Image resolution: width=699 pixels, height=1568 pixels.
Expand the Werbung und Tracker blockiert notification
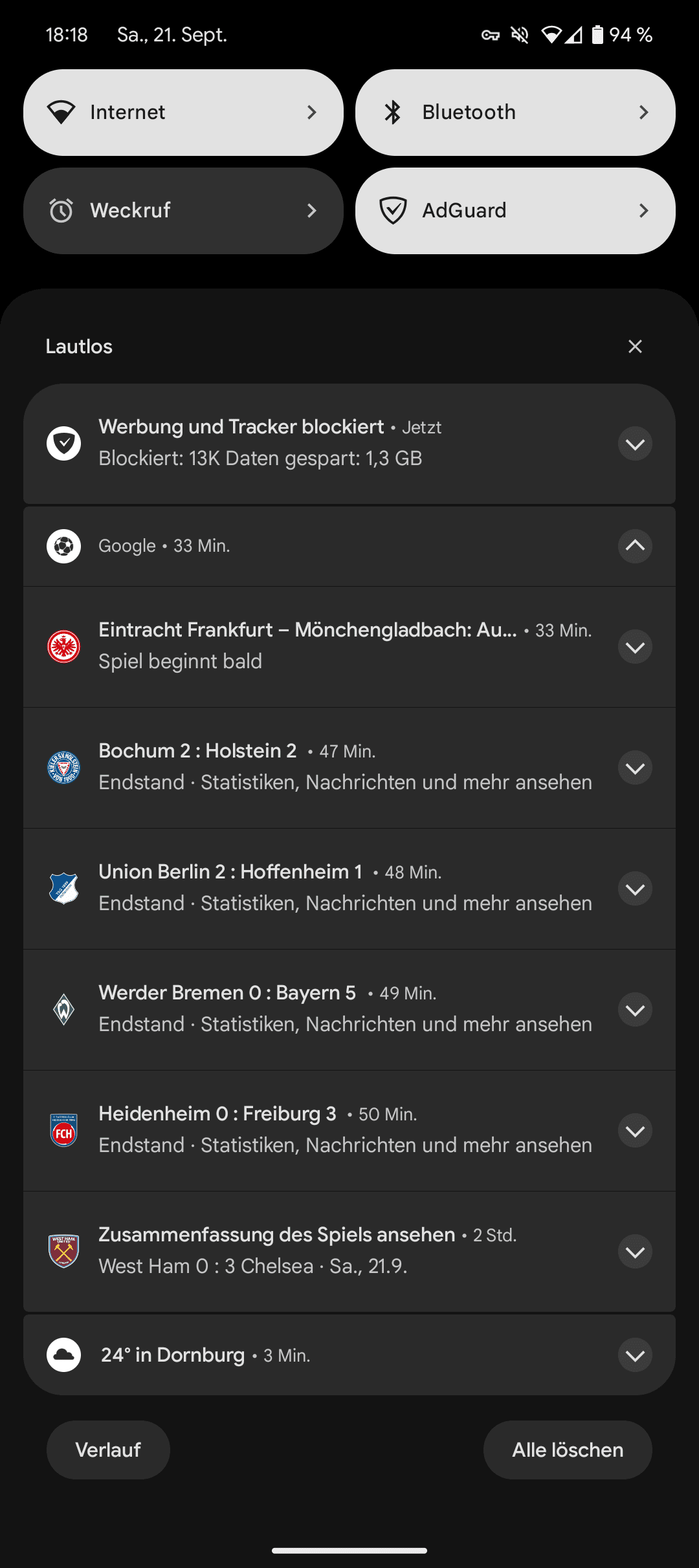click(x=635, y=444)
